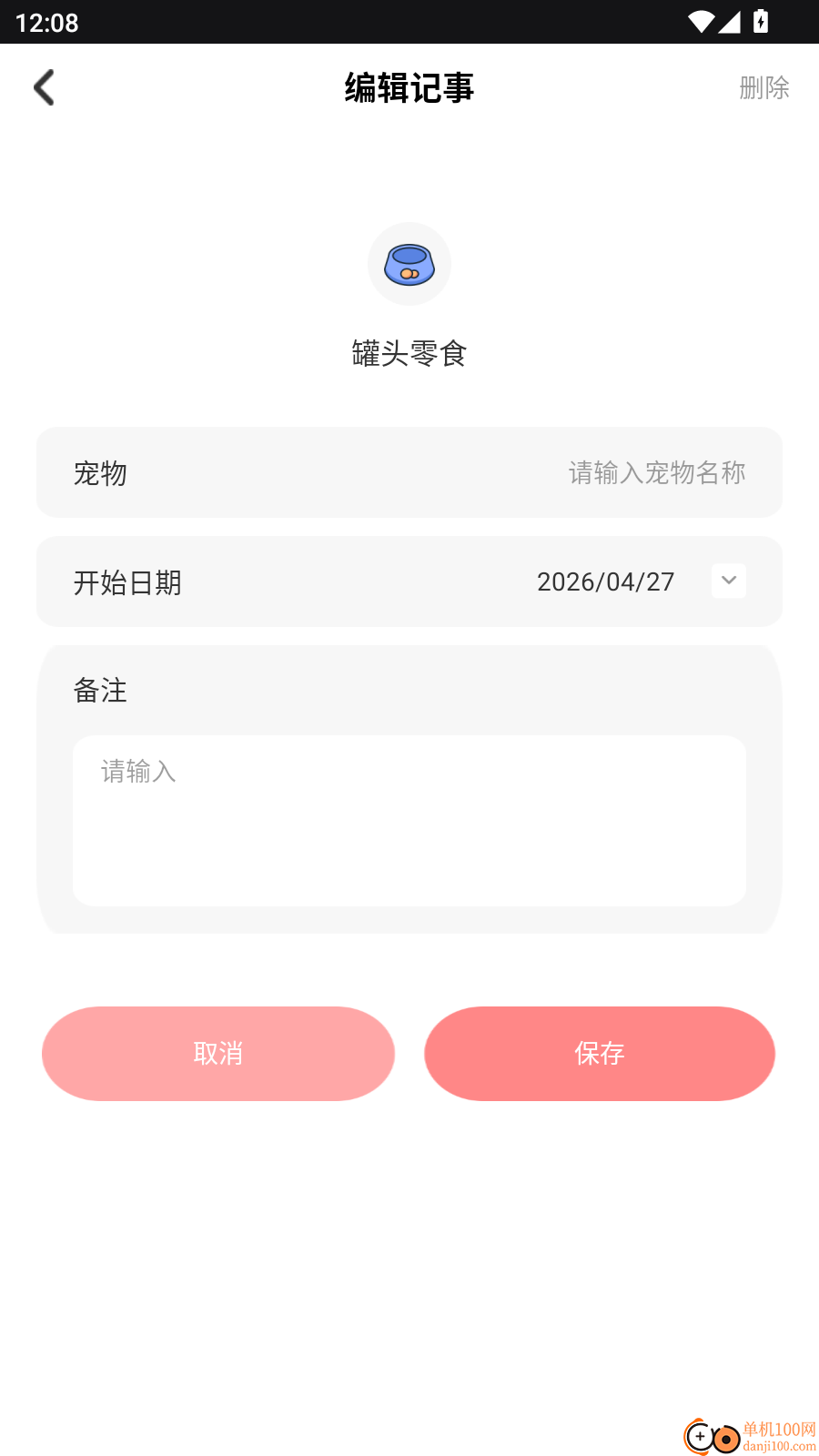Screen dimensions: 819x1456
Task: Click the placeholder 请输入宠物名称
Action: [x=654, y=473]
